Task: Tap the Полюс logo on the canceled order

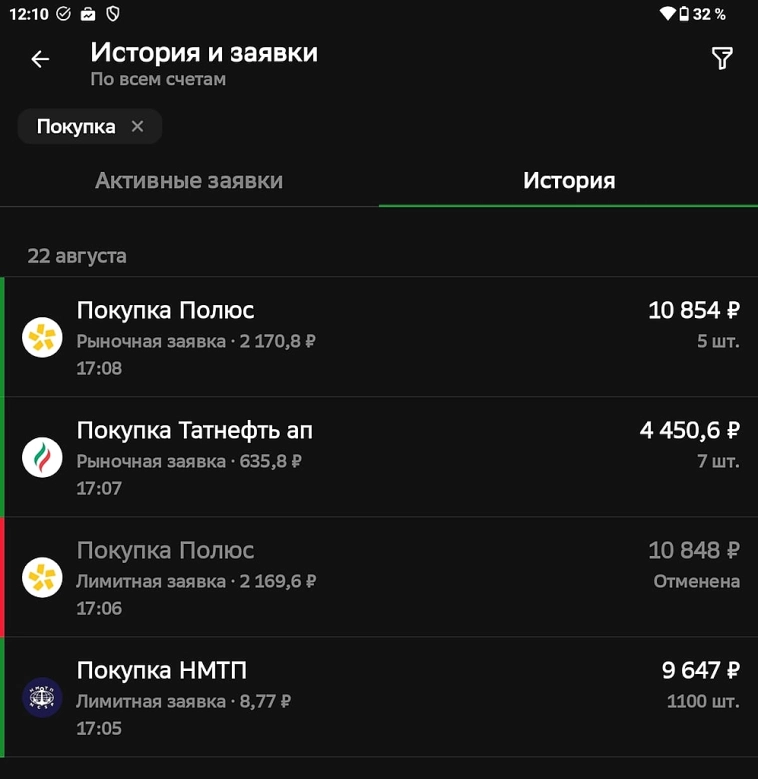Action: [x=42, y=577]
